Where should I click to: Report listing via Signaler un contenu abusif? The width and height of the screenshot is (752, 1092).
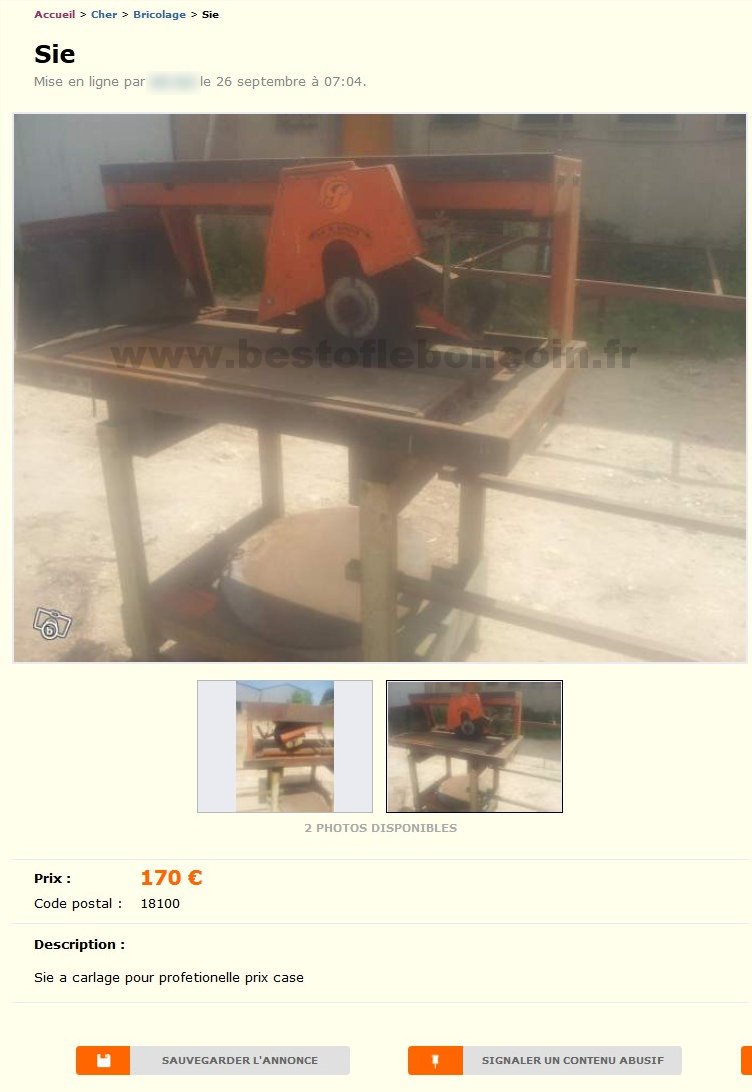coord(545,1060)
